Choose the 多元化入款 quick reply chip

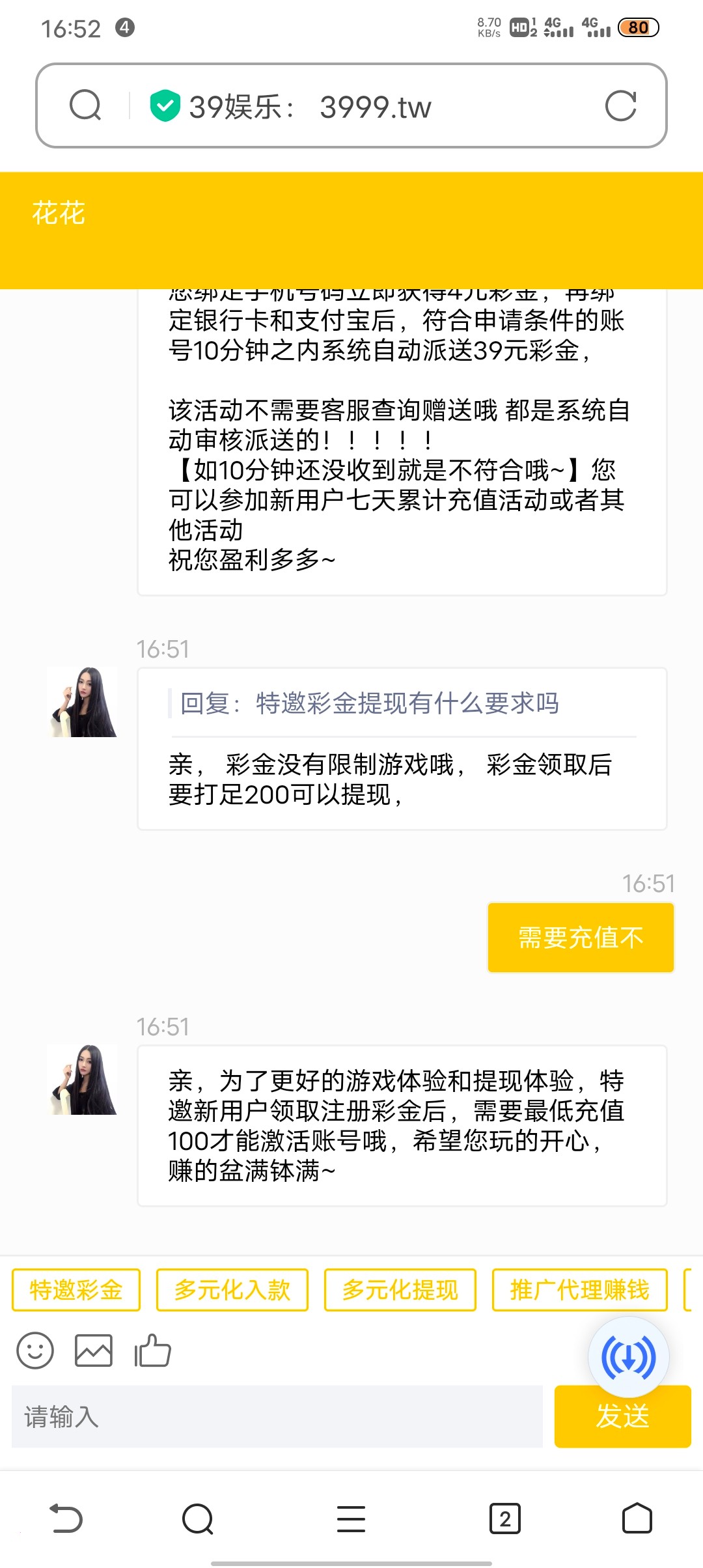coord(232,1289)
